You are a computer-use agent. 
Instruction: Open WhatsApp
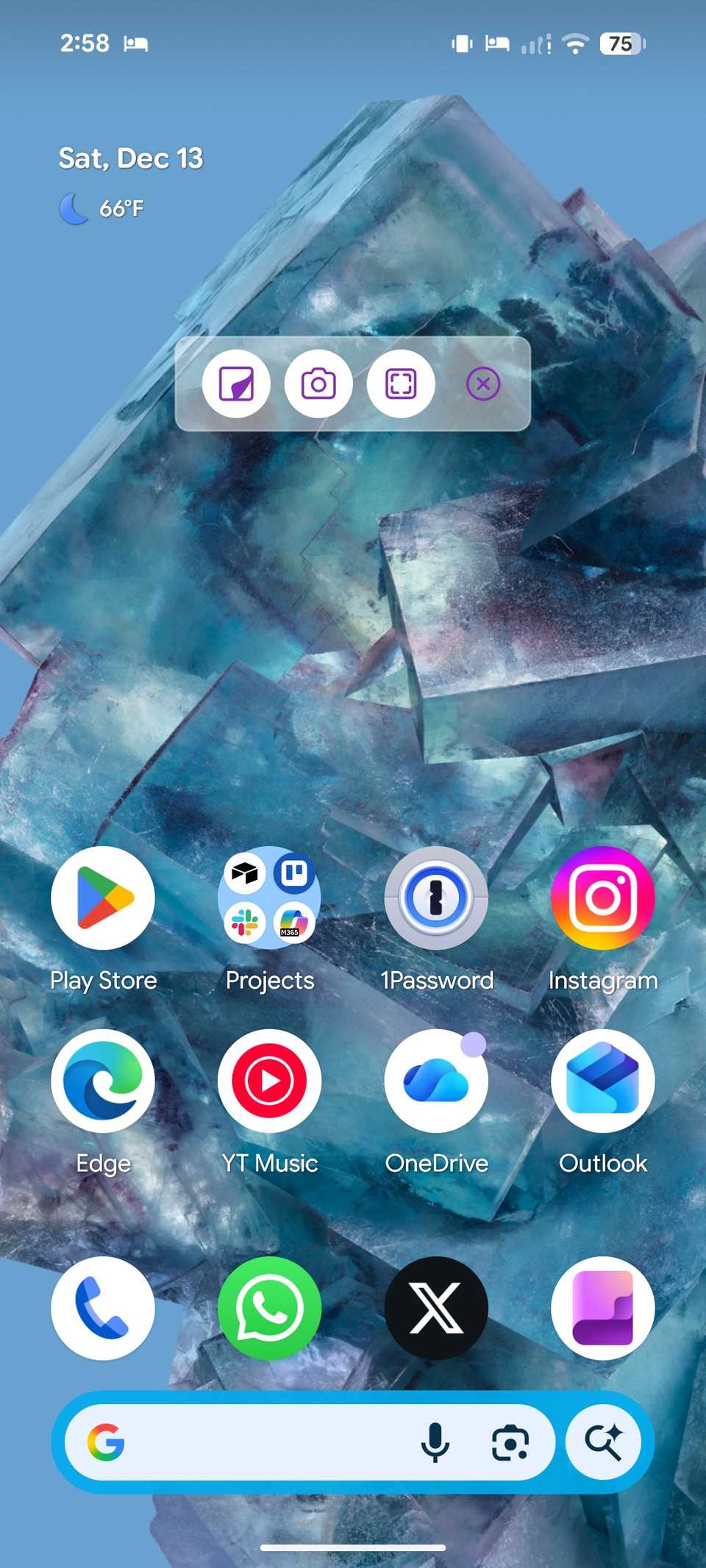tap(269, 1309)
